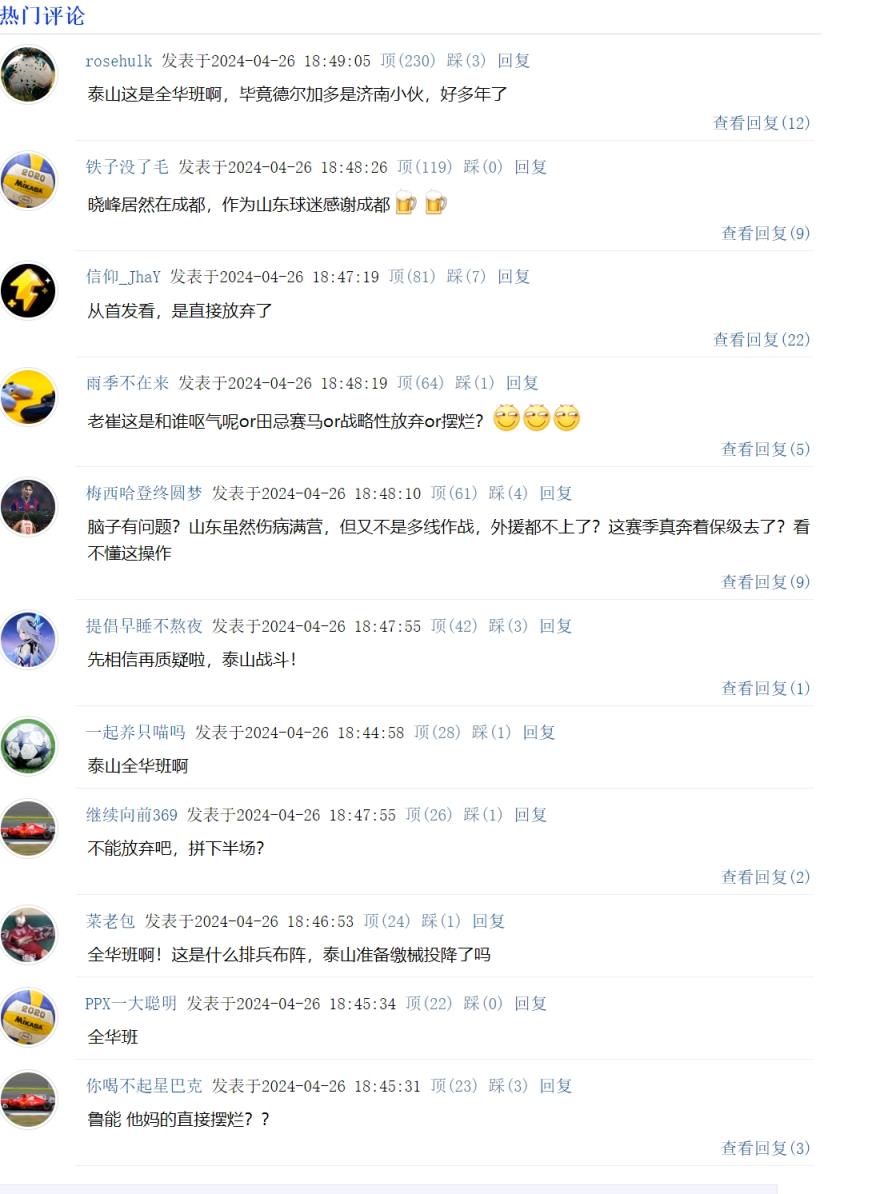Open 铁子没了毛's user profile
This screenshot has height=1194, width=884.
127,167
